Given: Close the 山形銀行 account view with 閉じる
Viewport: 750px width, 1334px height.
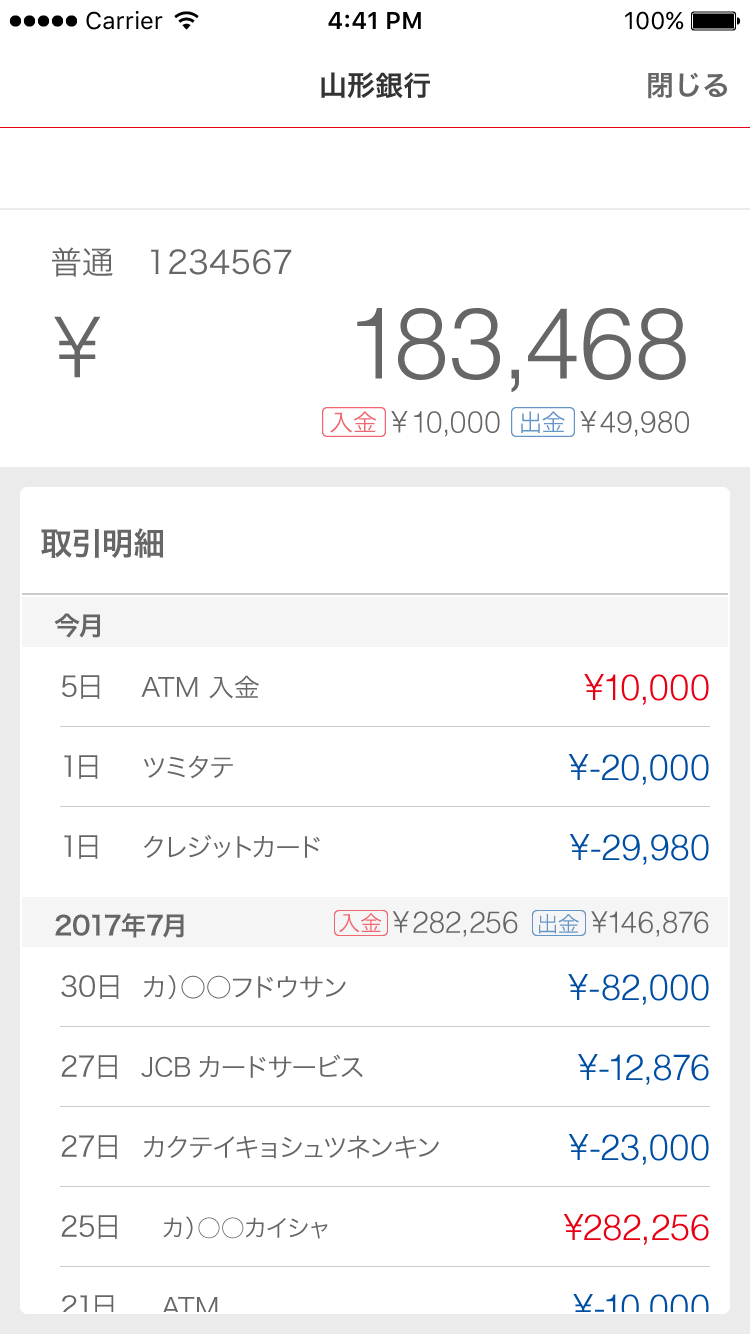Looking at the screenshot, I should click(688, 86).
